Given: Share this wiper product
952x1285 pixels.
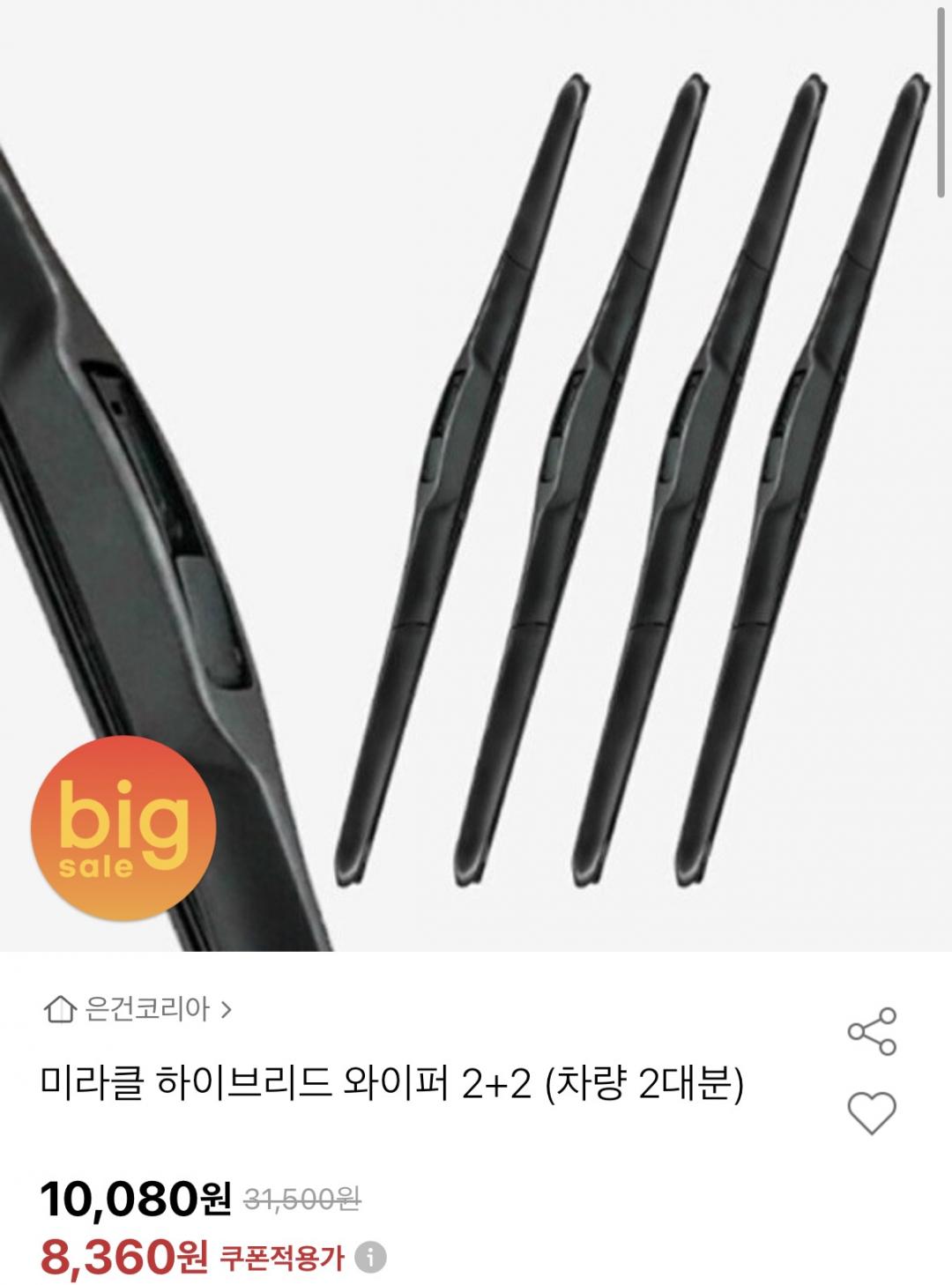Looking at the screenshot, I should [871, 1031].
